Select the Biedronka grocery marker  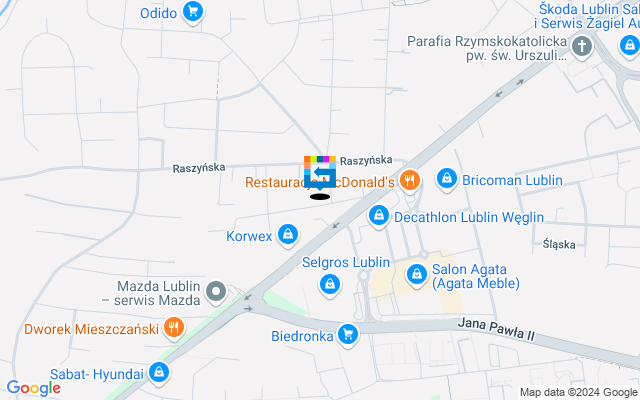348,334
